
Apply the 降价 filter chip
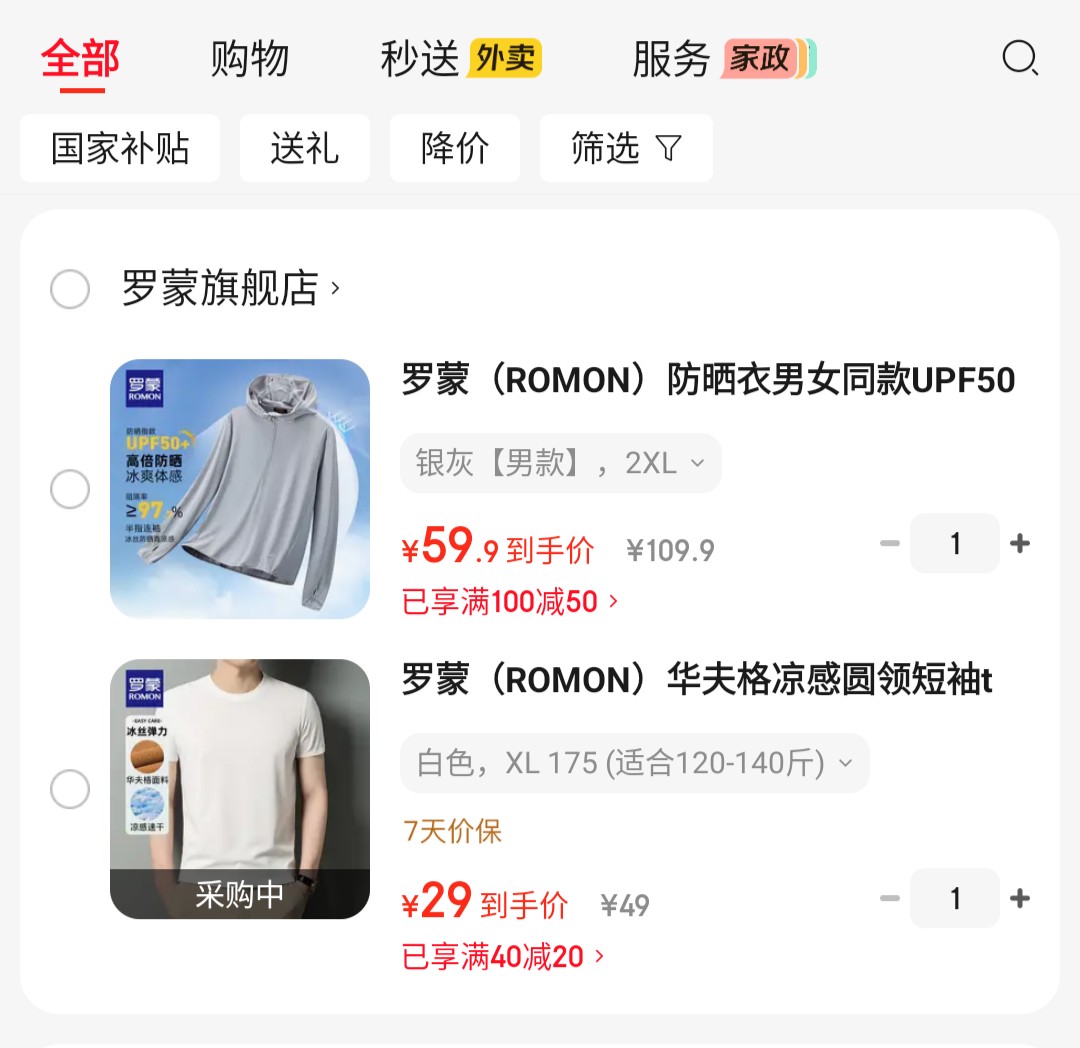[455, 149]
